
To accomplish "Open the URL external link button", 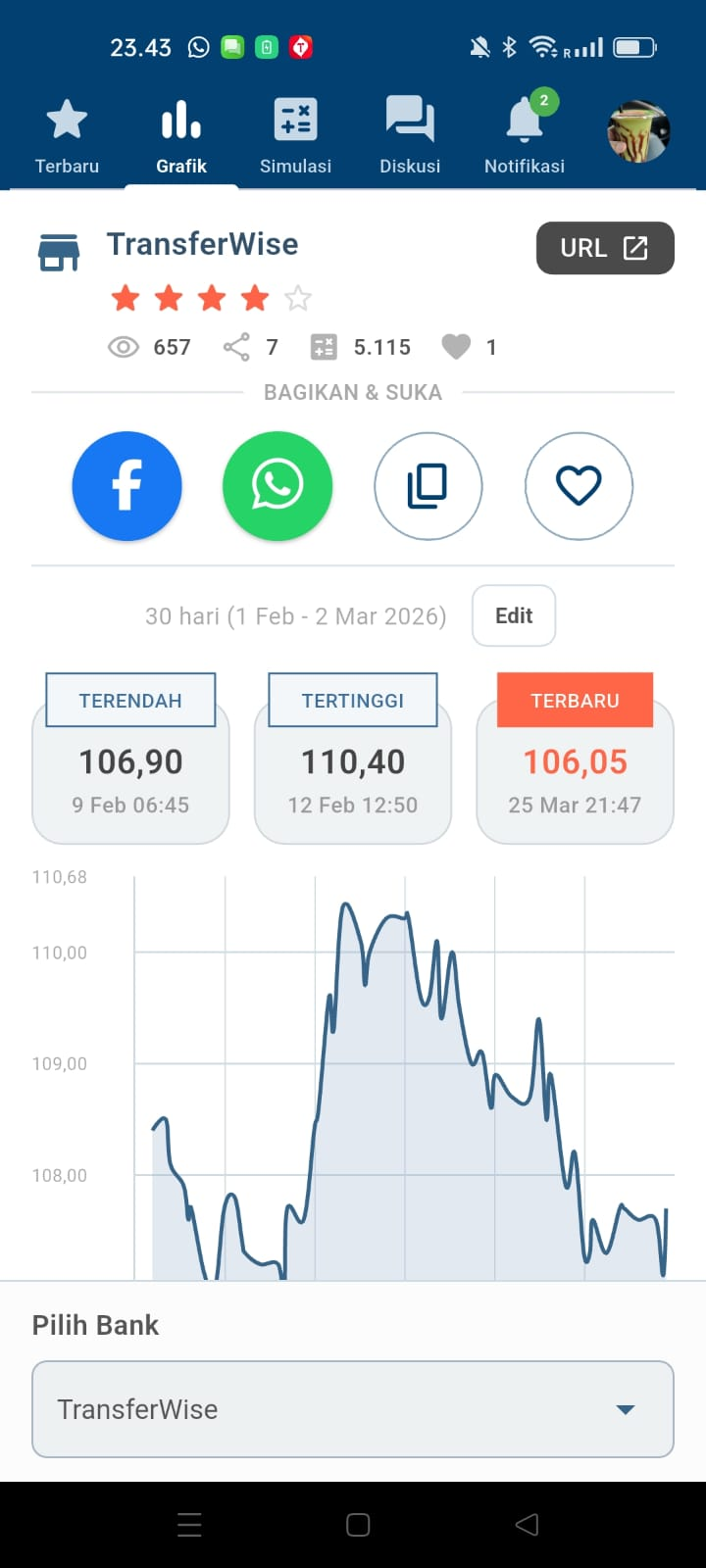I will click(x=605, y=248).
